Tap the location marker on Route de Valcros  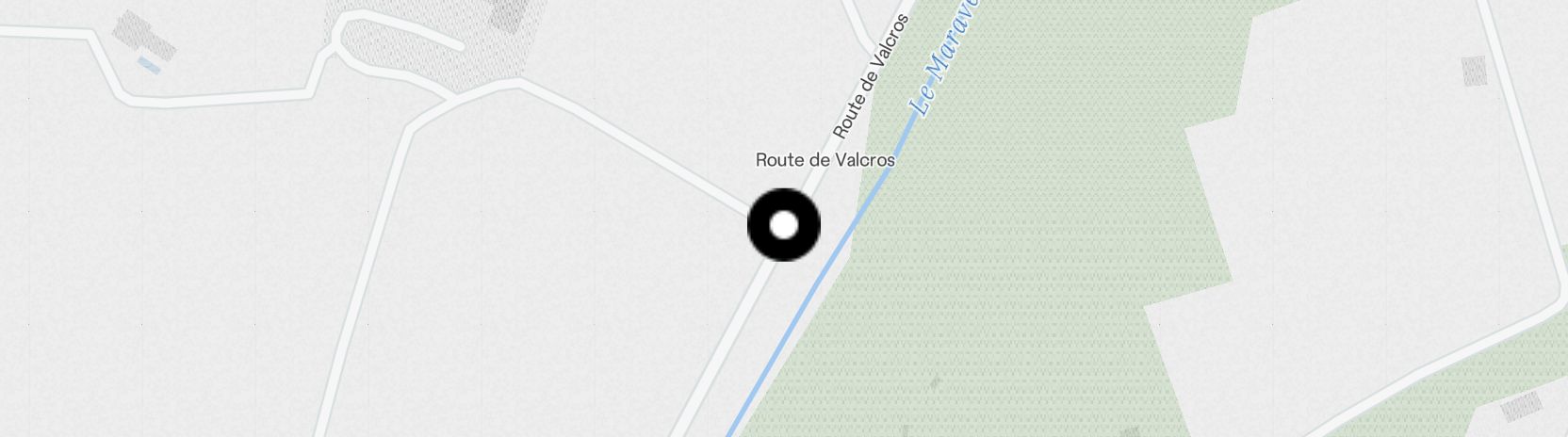pyautogui.click(x=783, y=225)
